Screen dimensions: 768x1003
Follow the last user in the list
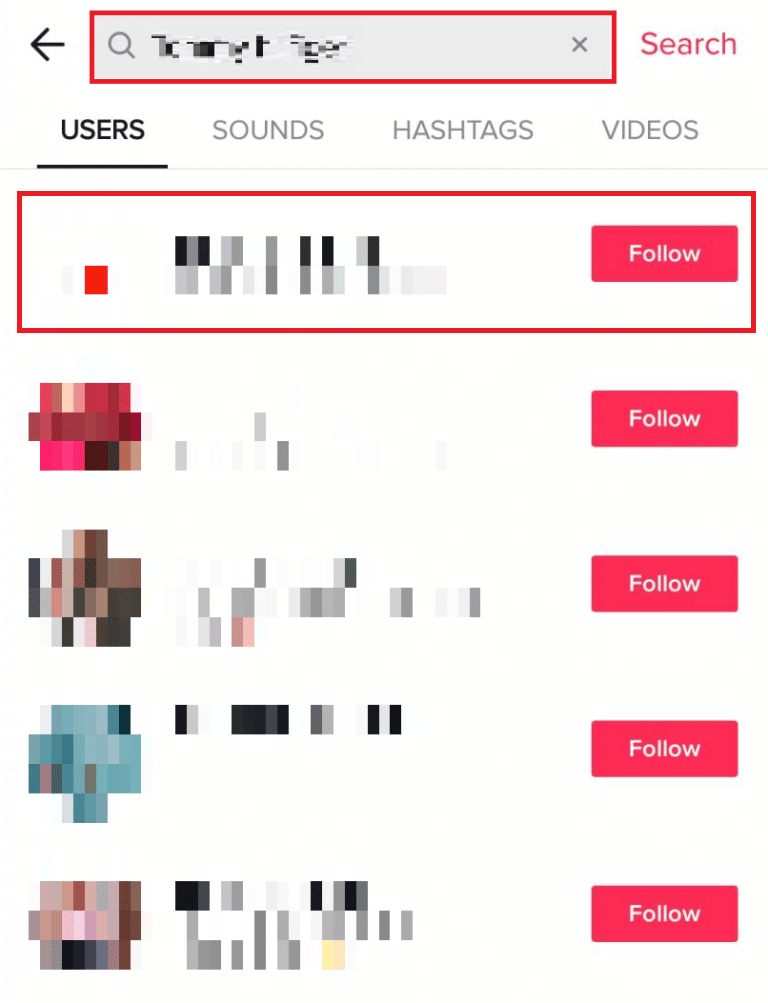pos(664,913)
